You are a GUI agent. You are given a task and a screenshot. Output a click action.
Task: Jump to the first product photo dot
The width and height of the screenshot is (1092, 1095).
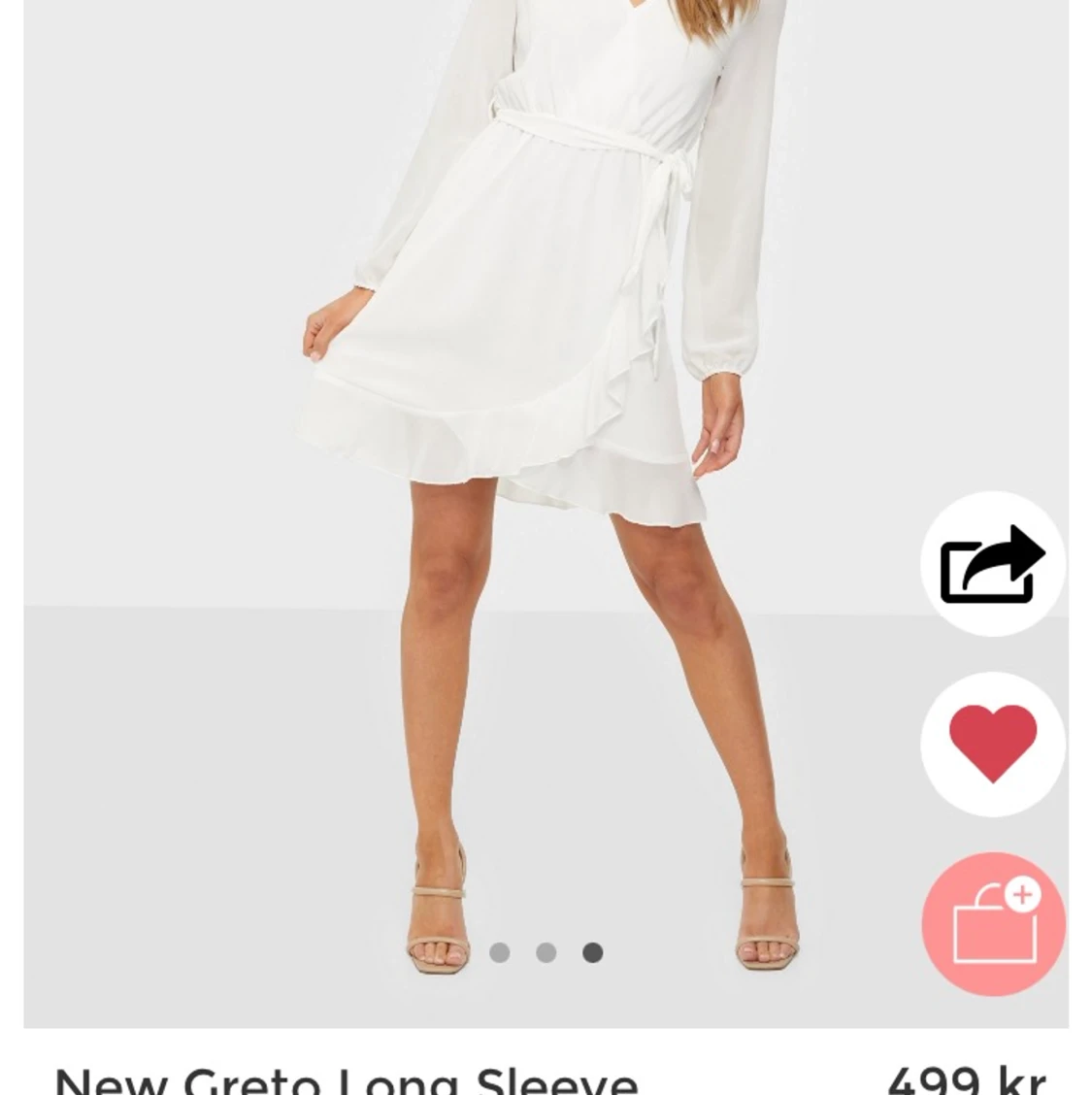(x=500, y=952)
